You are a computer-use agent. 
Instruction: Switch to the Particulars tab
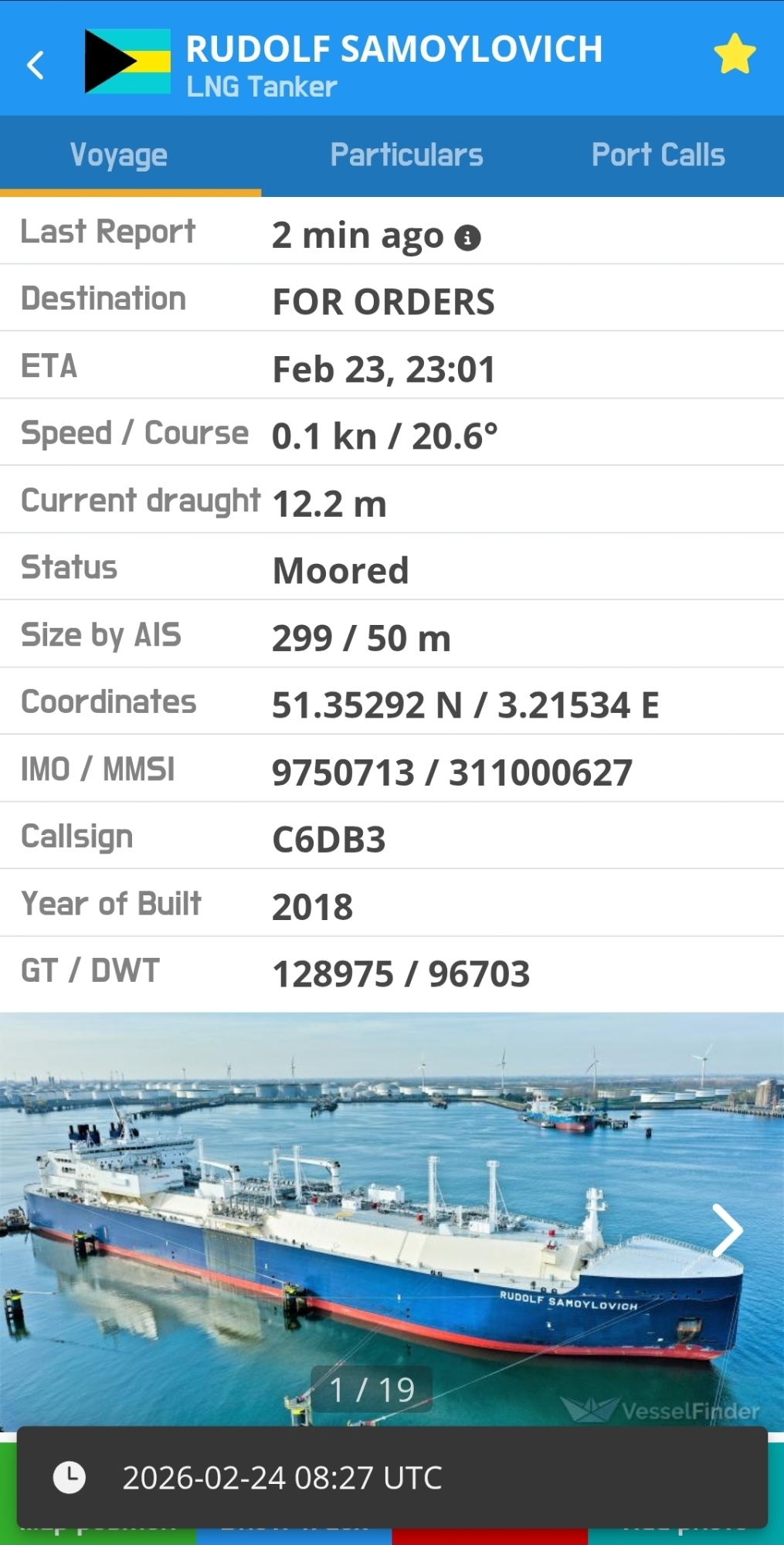[x=406, y=155]
